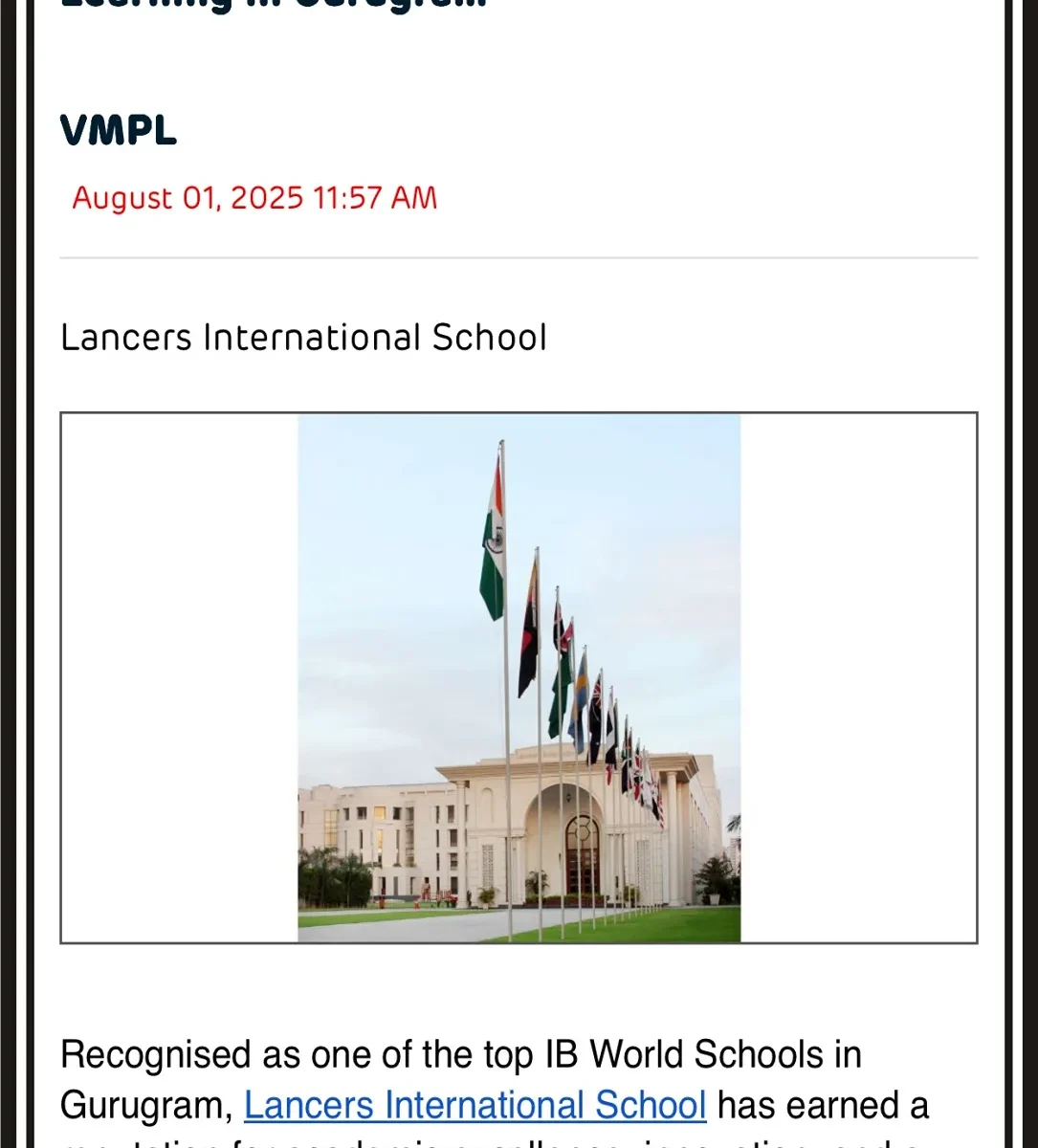The image size is (1038, 1148).
Task: Open the Lancers International School link
Action: click(x=475, y=1105)
